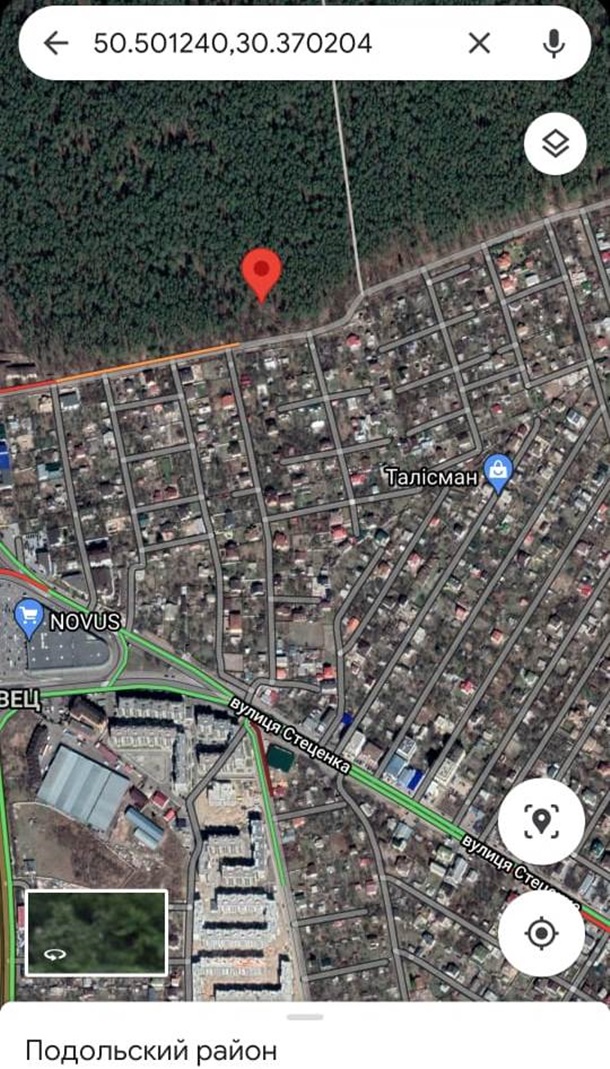The height and width of the screenshot is (1069, 610).
Task: Clear the search coordinates
Action: [480, 42]
